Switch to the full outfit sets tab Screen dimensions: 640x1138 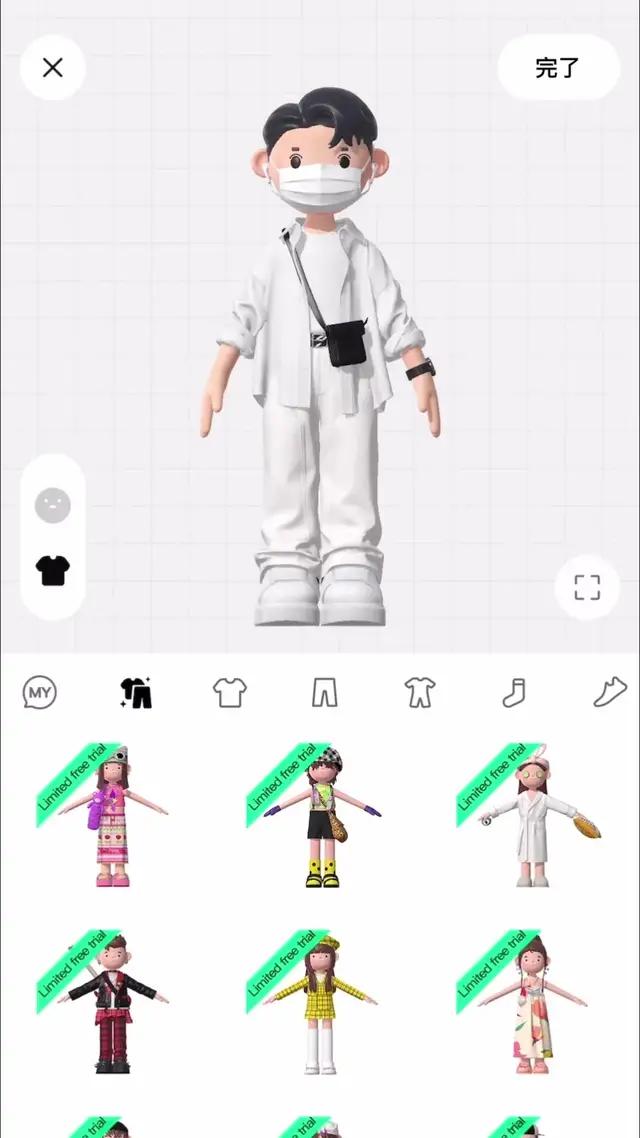135,691
